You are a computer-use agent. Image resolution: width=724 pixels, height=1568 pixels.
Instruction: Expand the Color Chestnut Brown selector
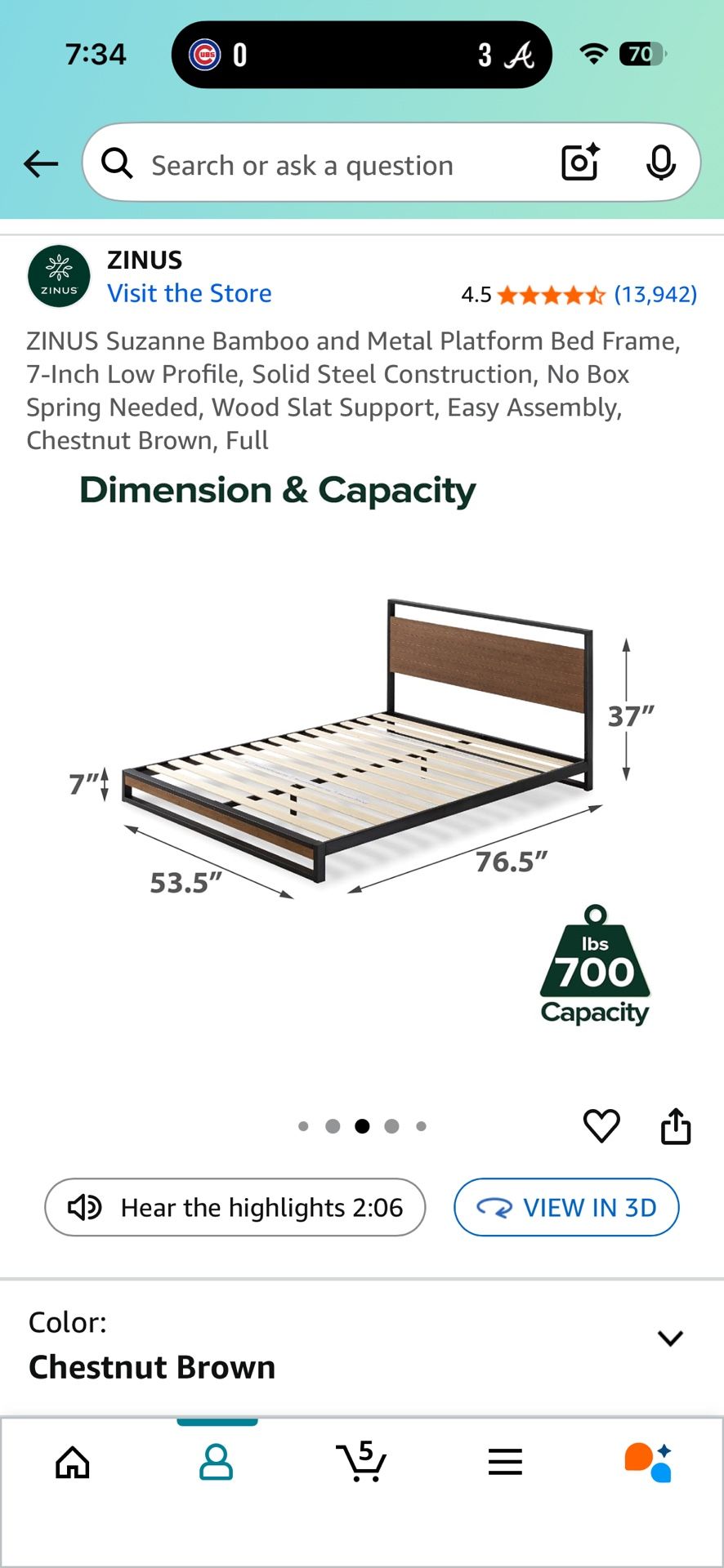(362, 1344)
